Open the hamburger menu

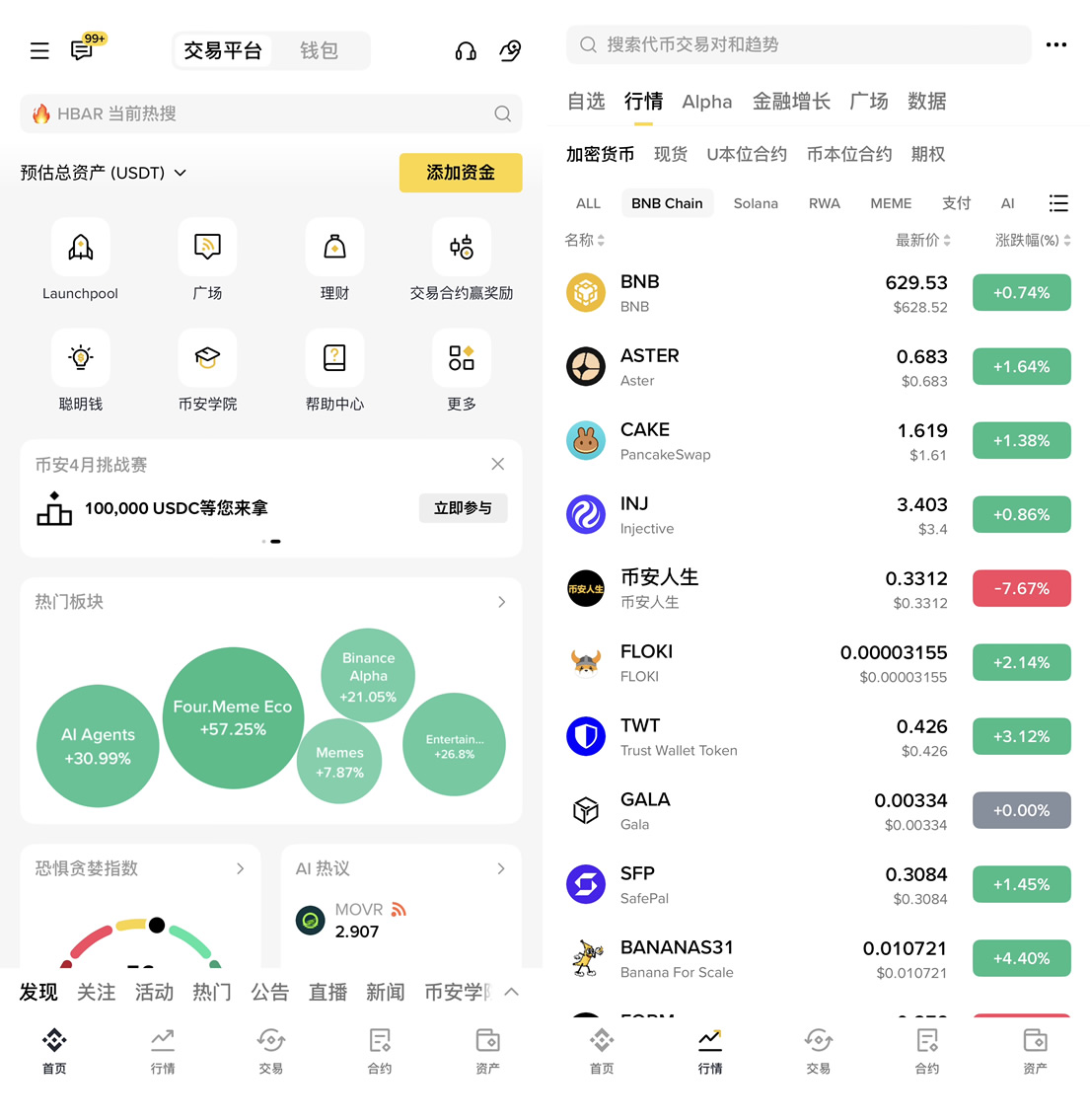39,50
